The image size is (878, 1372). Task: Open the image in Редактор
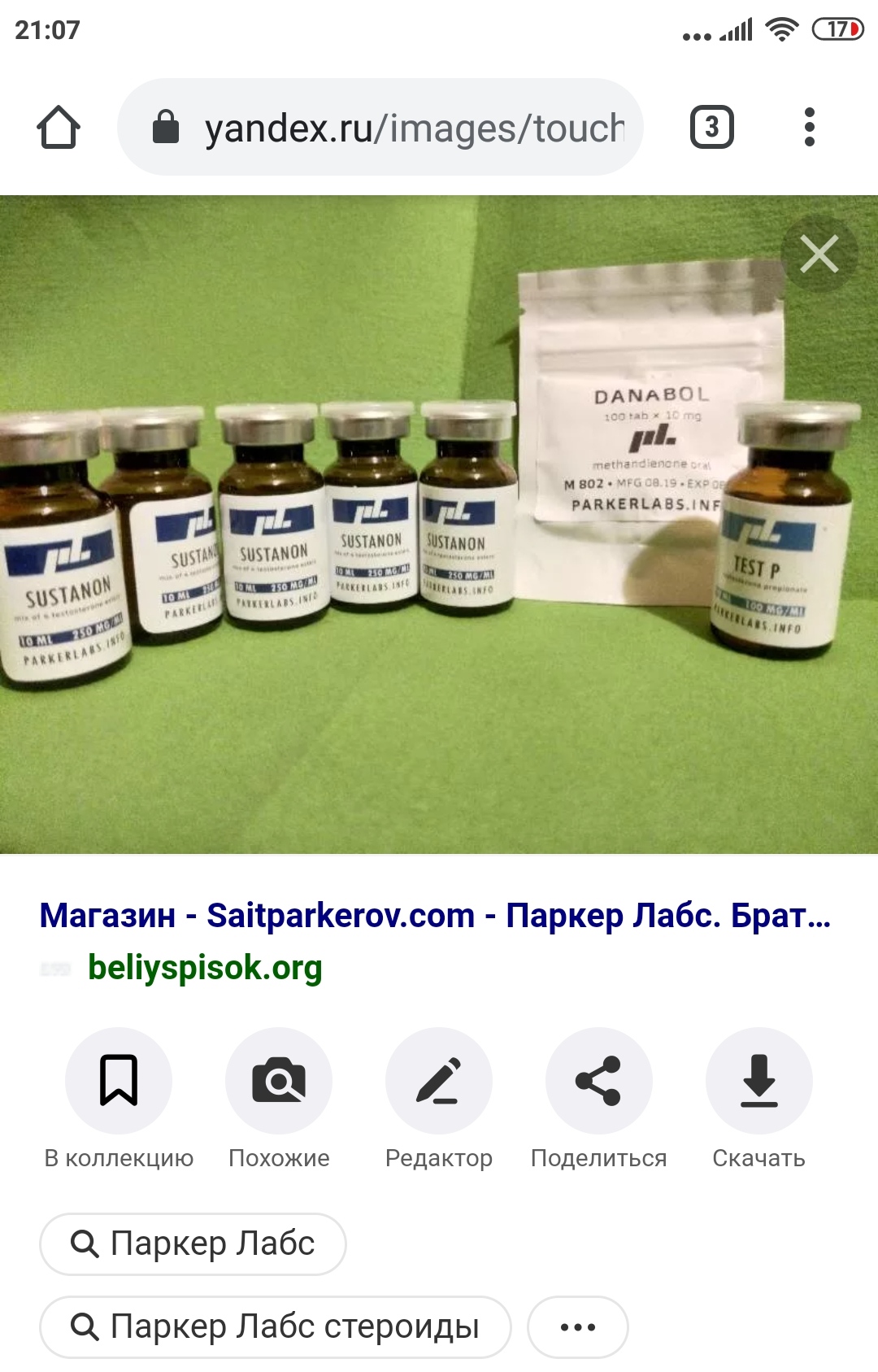point(439,1081)
